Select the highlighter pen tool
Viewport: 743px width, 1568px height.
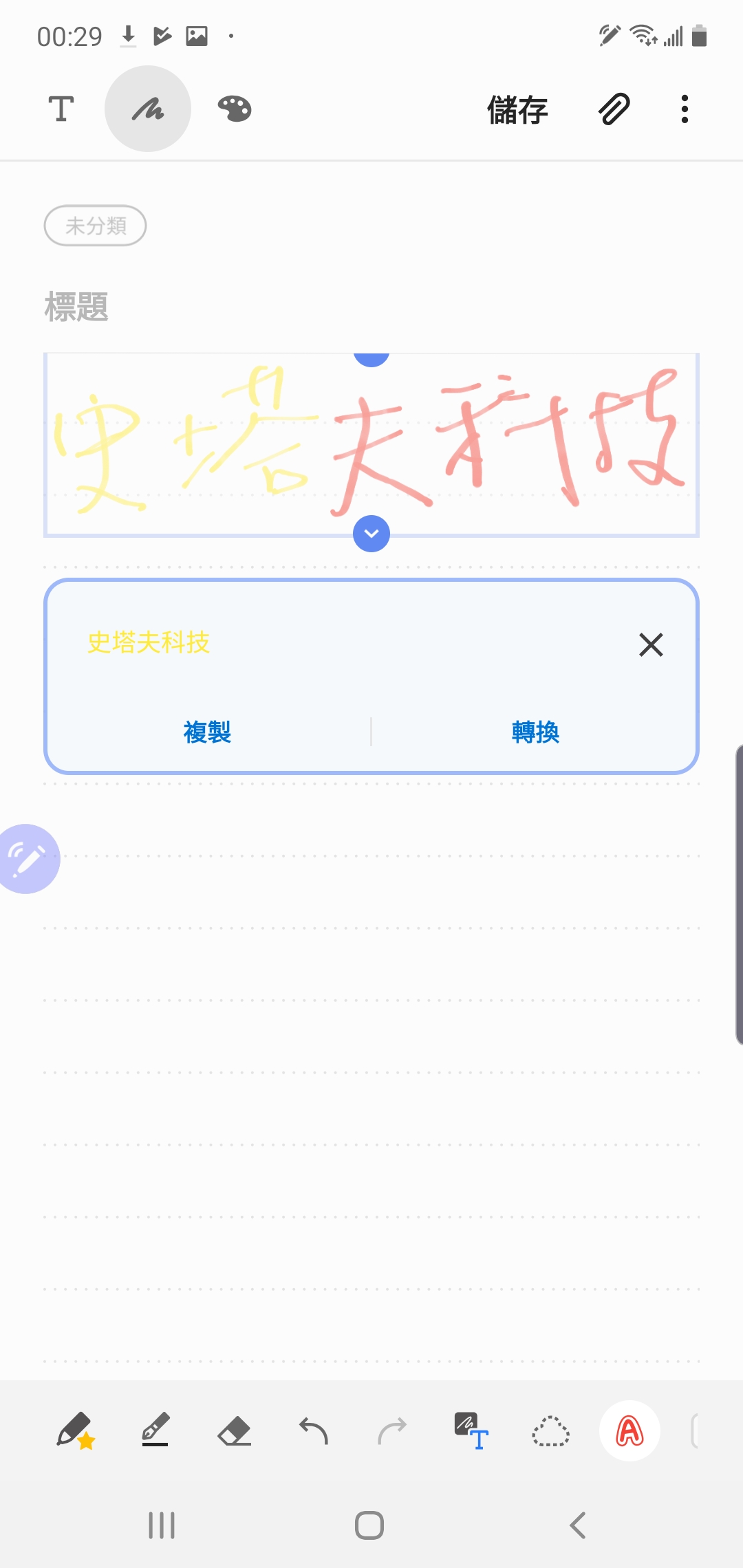click(x=155, y=1430)
